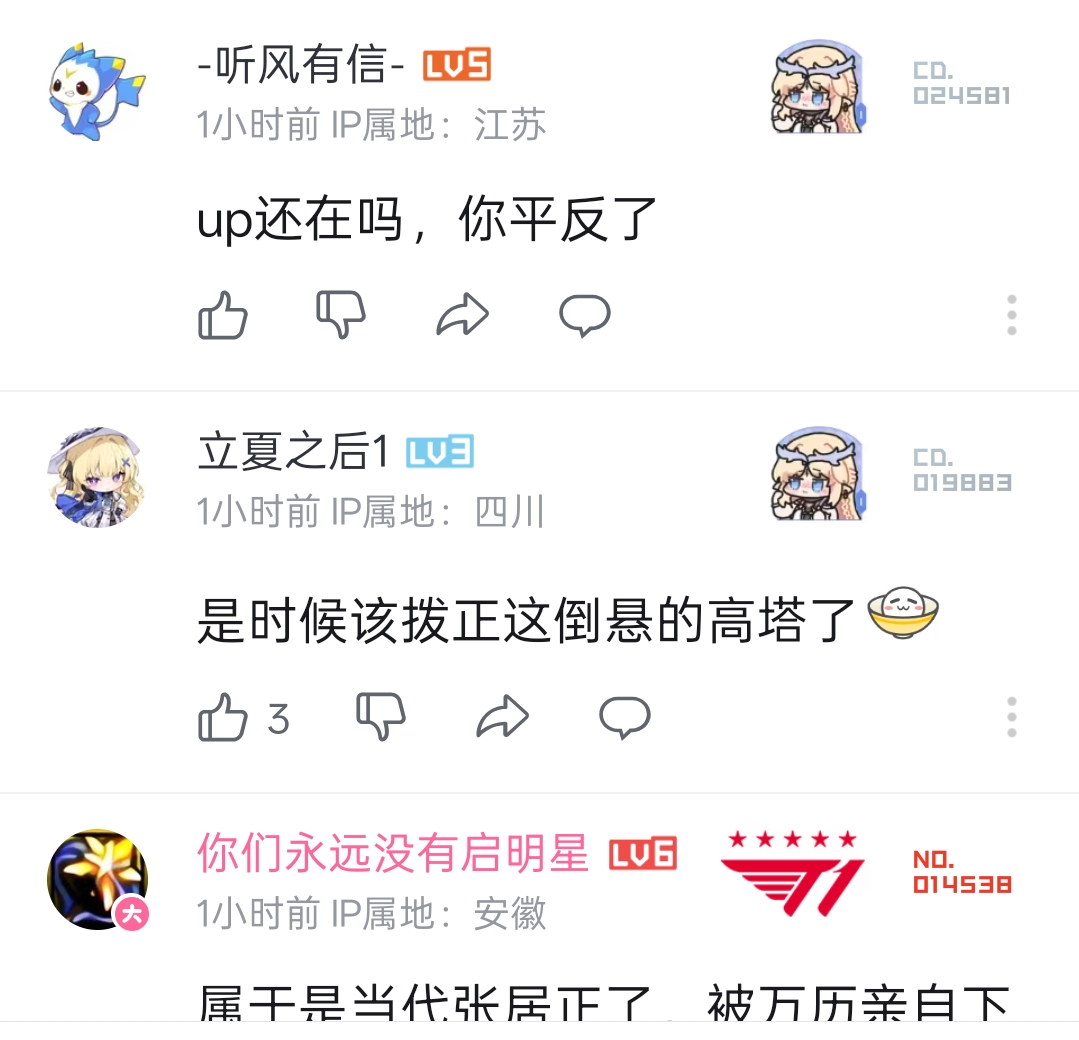The width and height of the screenshot is (1079, 1040).
Task: Share the comment by 立夏之后1
Action: click(x=503, y=717)
